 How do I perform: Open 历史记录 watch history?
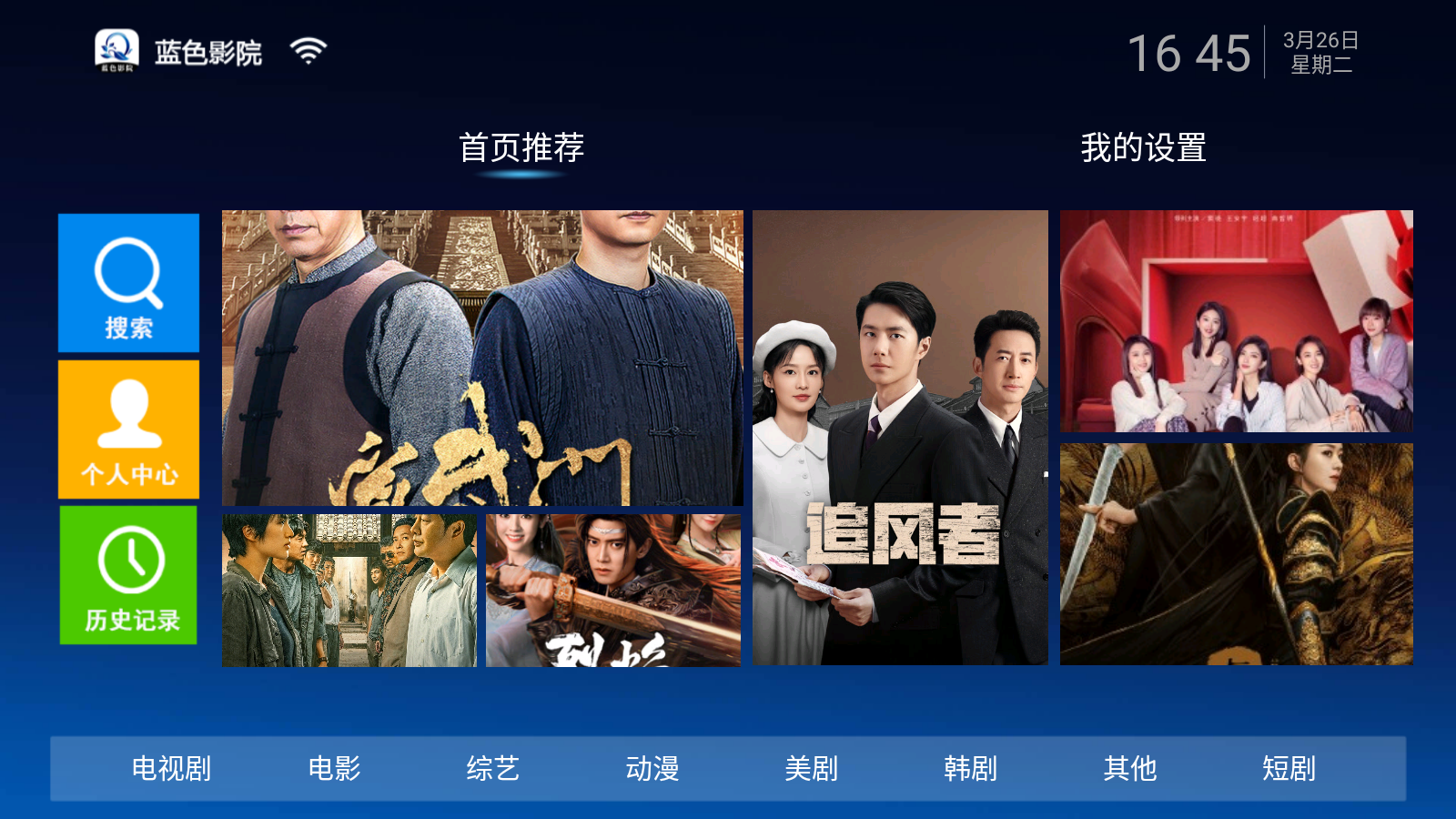(128, 575)
